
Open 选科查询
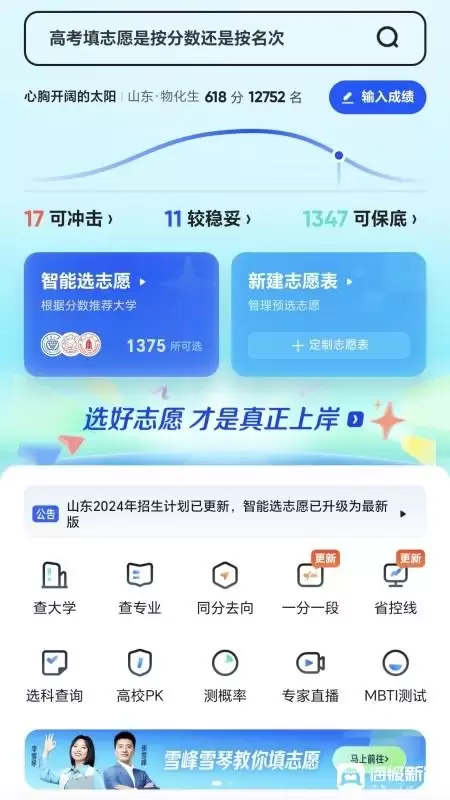coord(55,676)
